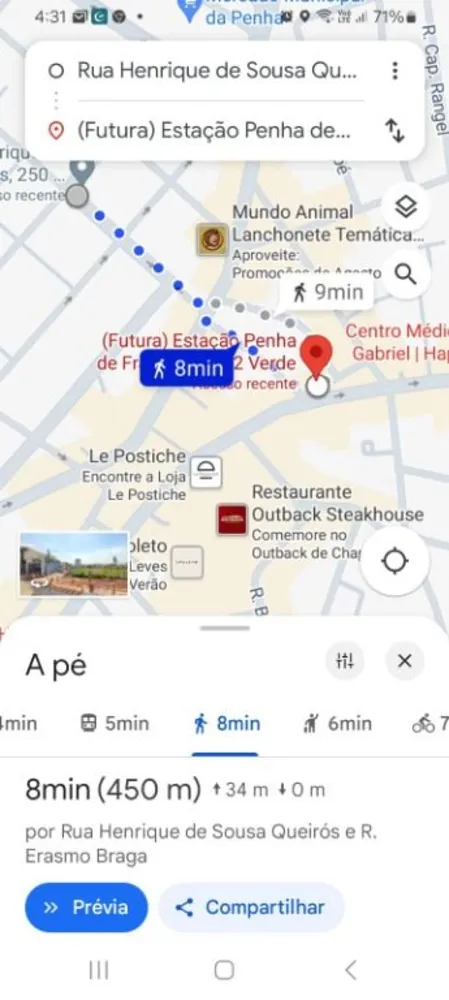Image resolution: width=449 pixels, height=1000 pixels.
Task: Go back using system navigation
Action: (350, 970)
